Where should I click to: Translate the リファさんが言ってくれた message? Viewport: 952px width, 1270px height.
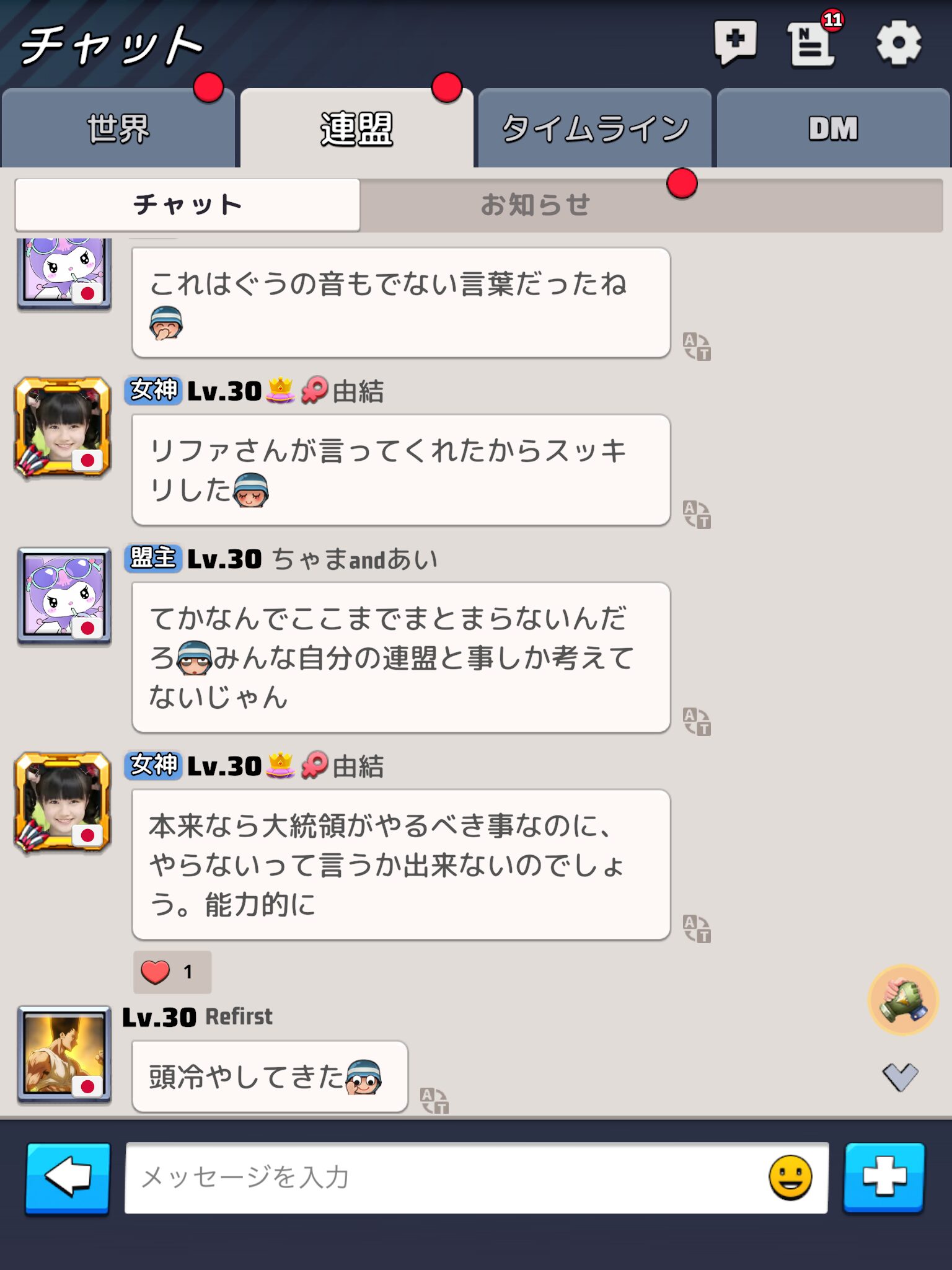pyautogui.click(x=697, y=515)
